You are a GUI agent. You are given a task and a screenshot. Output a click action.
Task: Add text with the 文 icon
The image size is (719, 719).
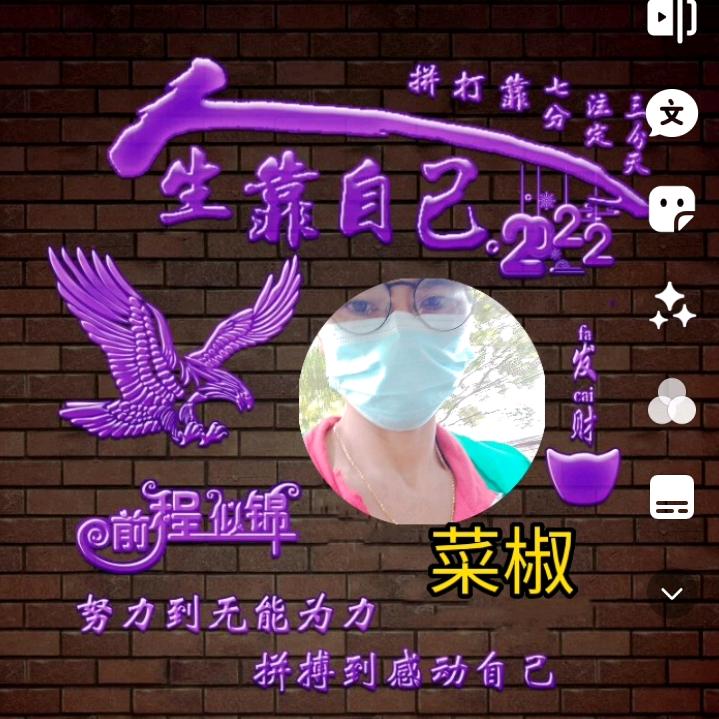(x=671, y=114)
